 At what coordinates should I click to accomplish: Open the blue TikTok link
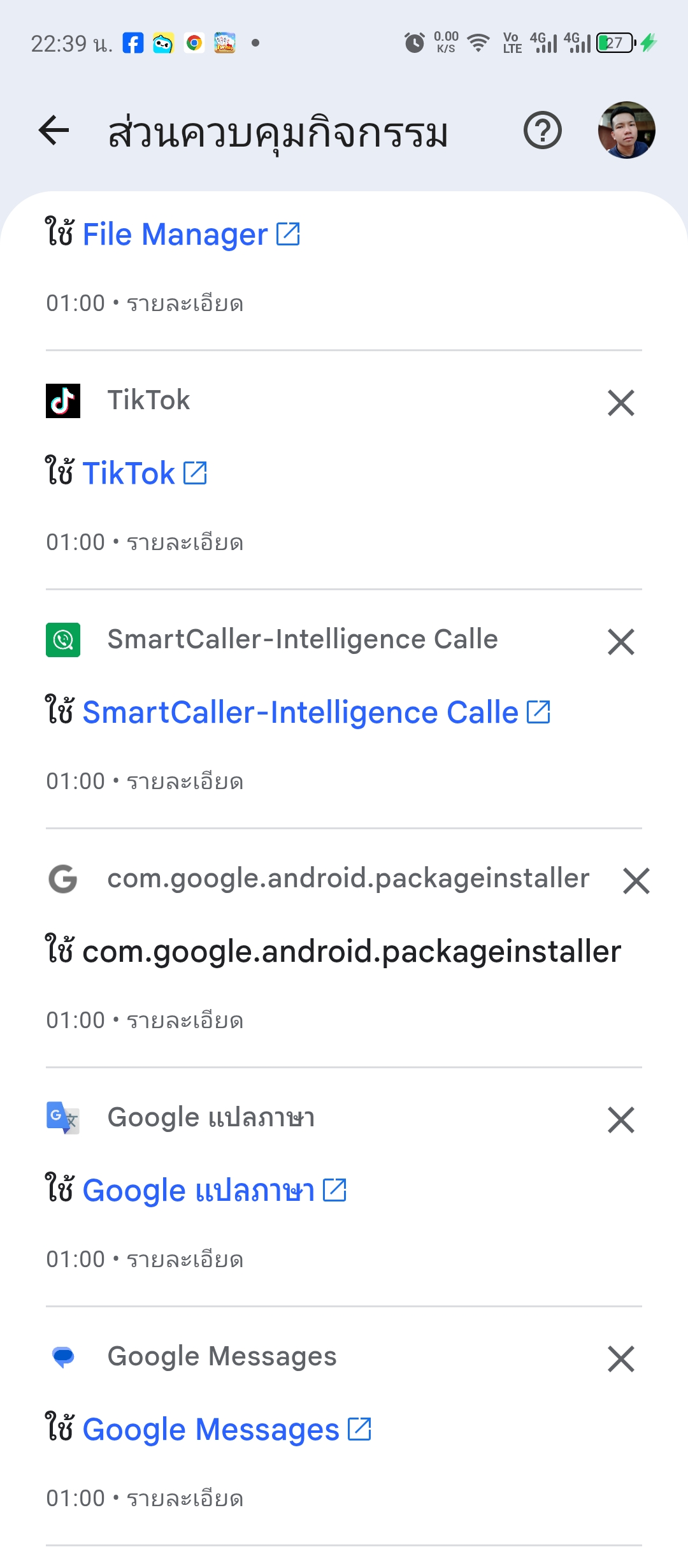(145, 473)
